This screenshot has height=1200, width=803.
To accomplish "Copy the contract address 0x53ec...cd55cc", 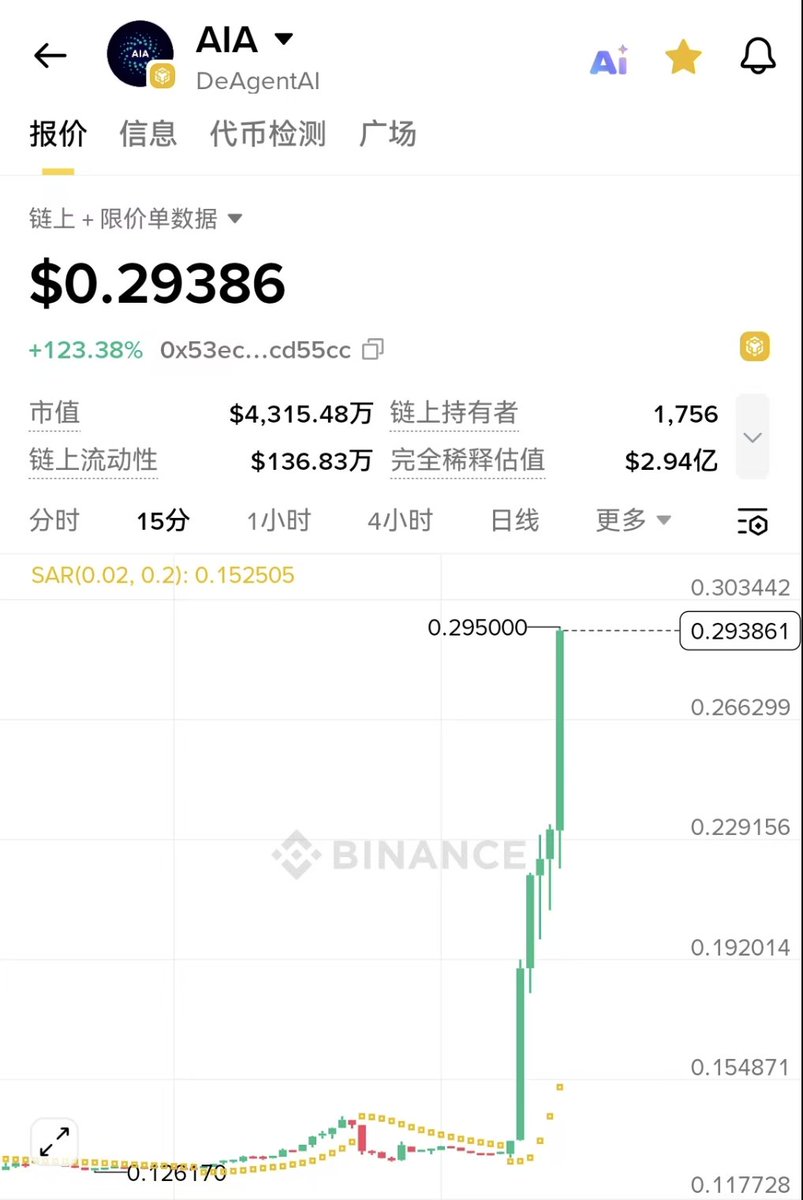I will click(373, 350).
